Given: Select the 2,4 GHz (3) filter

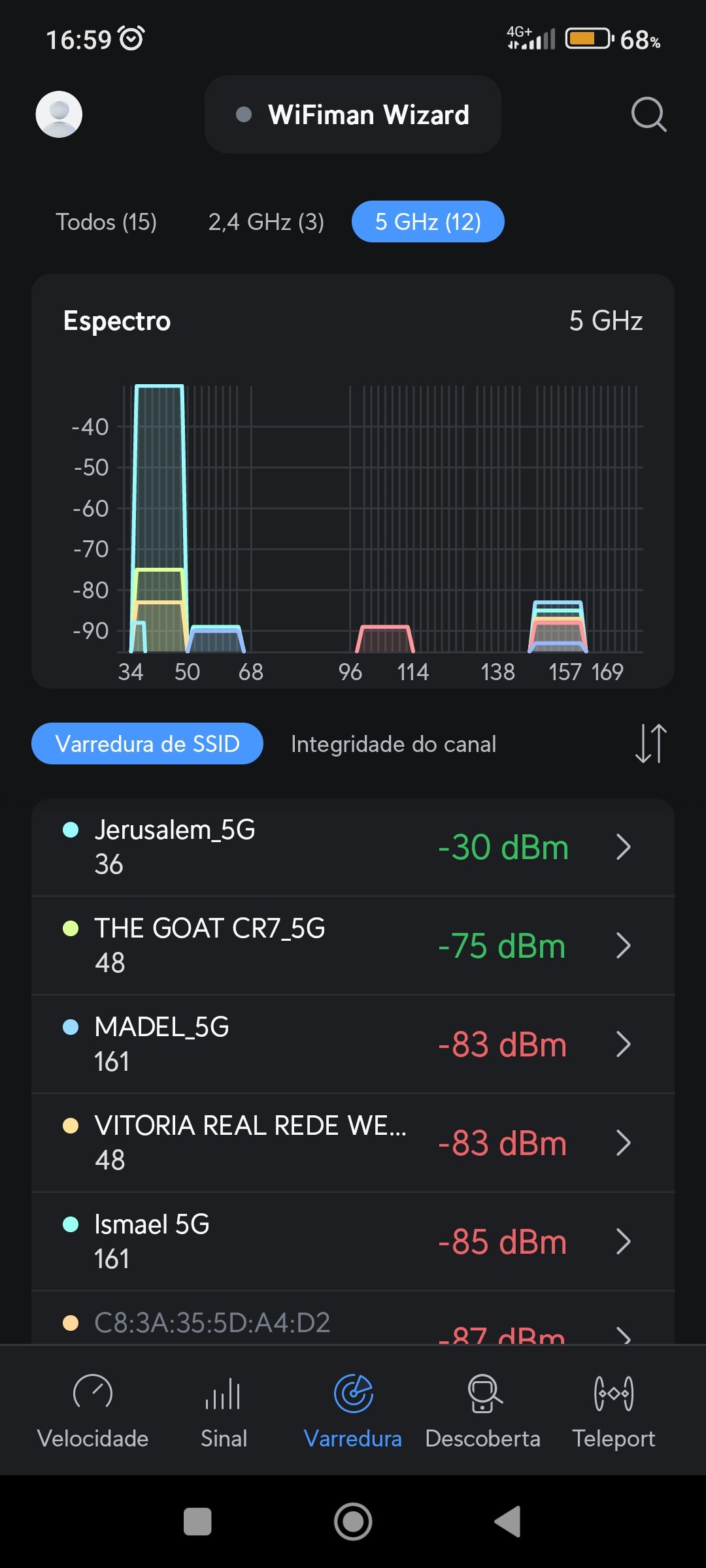Looking at the screenshot, I should [x=266, y=222].
